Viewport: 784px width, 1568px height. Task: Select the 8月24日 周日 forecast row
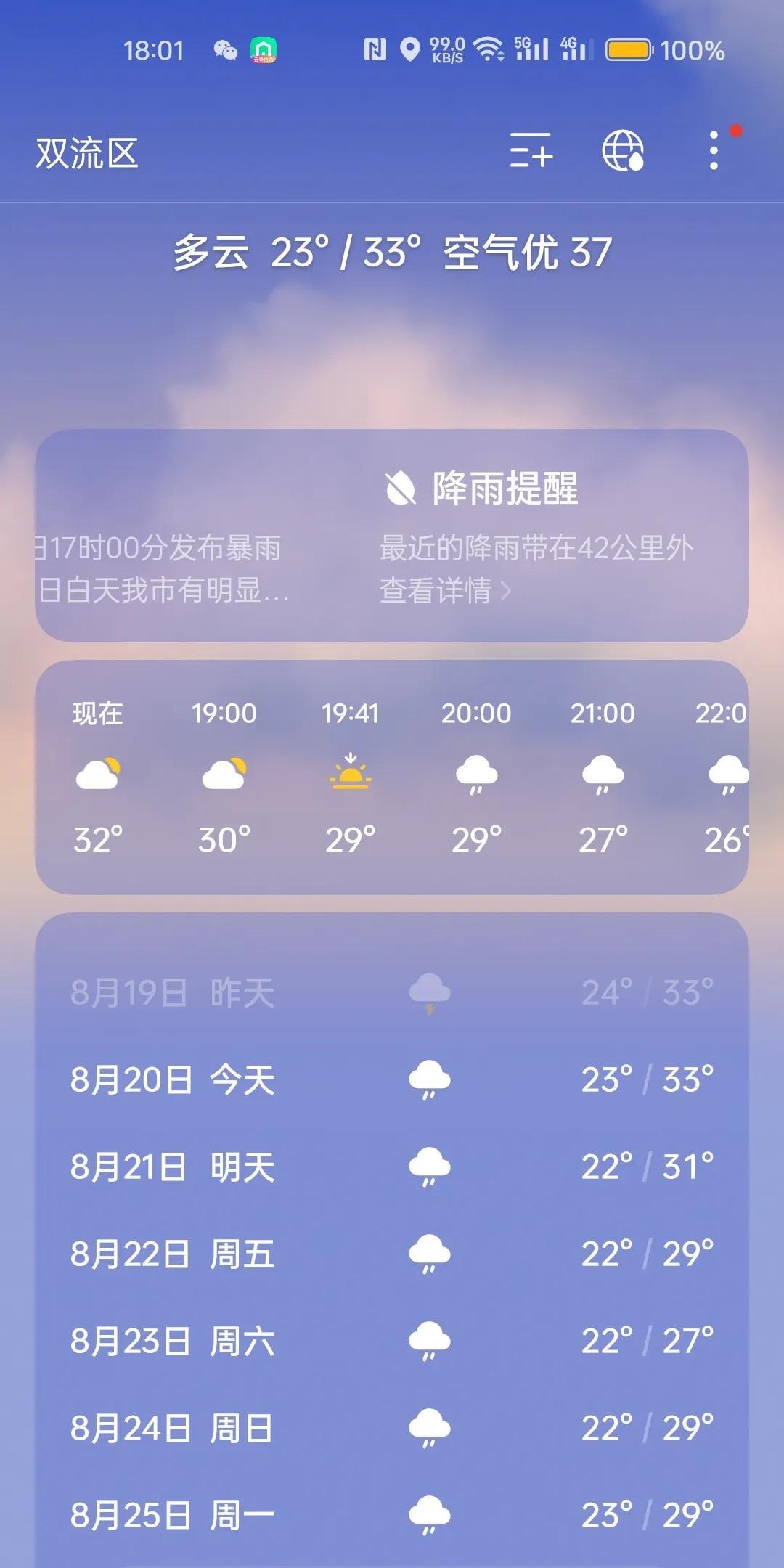click(x=392, y=1428)
